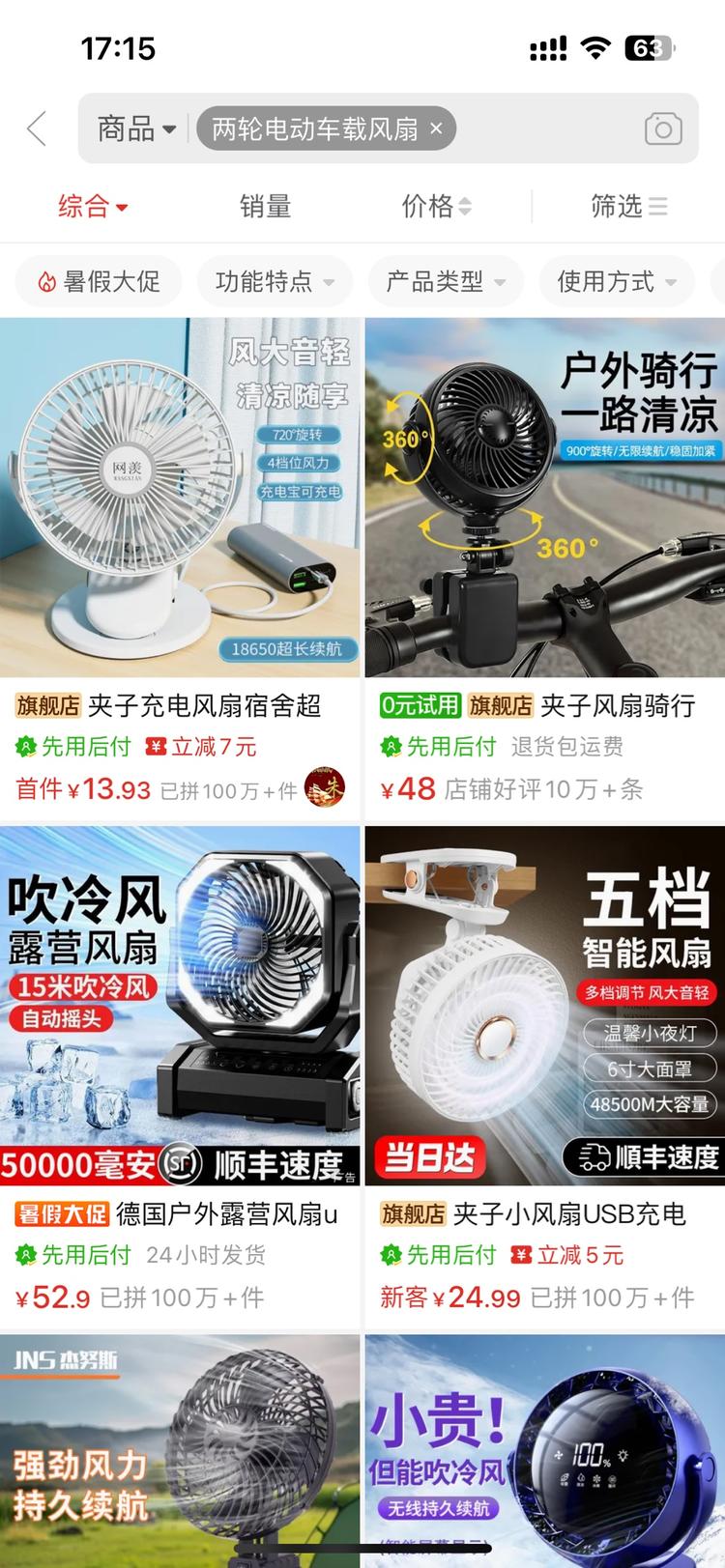Open the black riding fan product thumbnail
The height and width of the screenshot is (1568, 725).
544,495
